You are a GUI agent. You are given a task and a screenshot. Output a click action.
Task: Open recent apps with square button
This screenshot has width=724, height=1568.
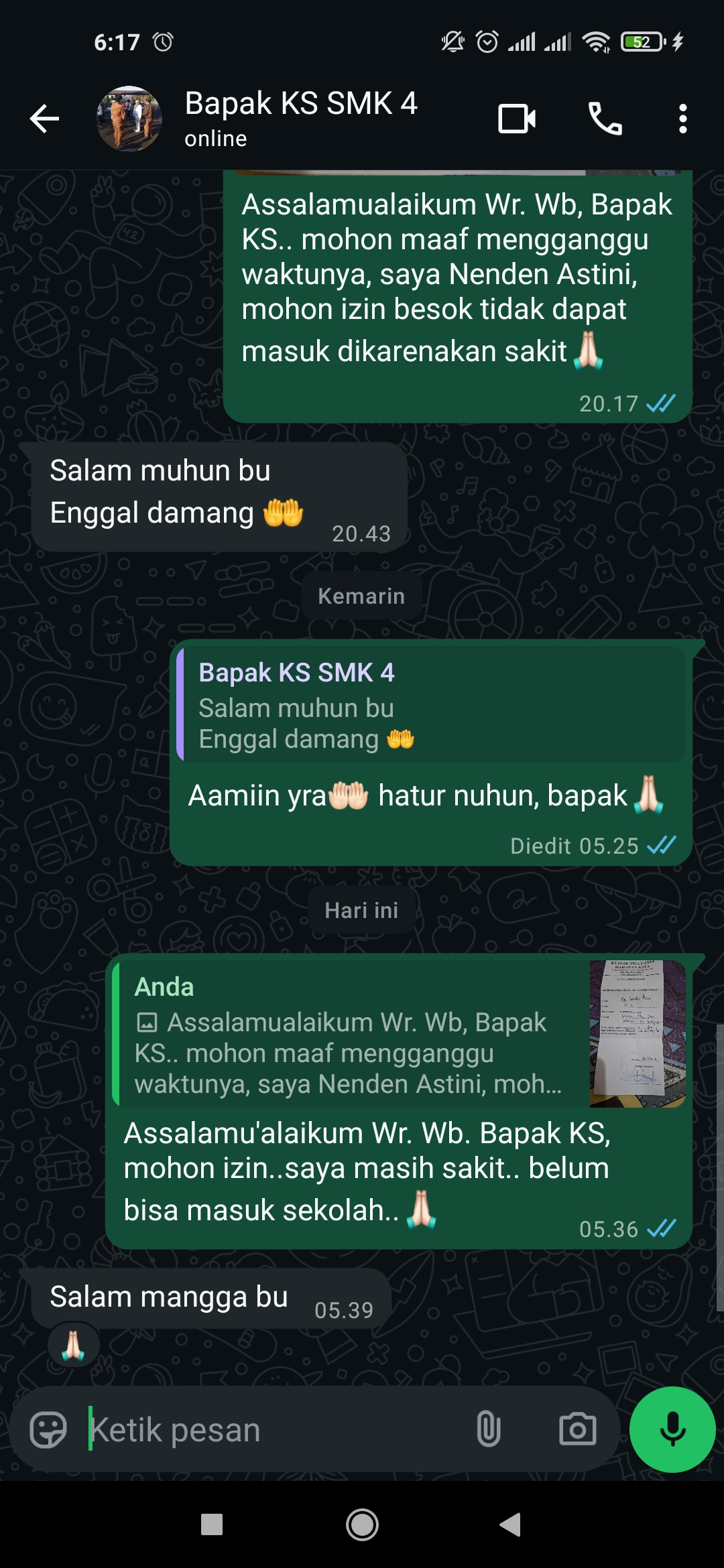point(212,1525)
